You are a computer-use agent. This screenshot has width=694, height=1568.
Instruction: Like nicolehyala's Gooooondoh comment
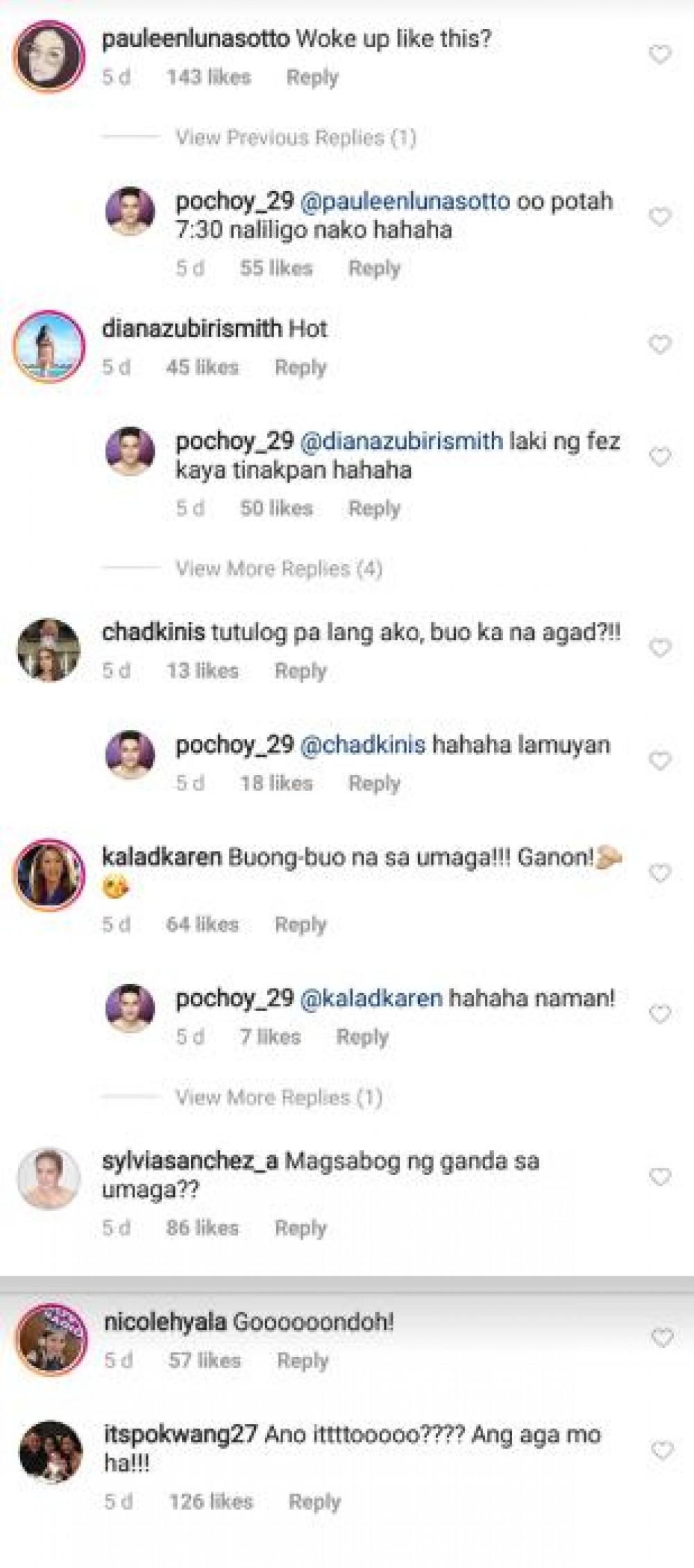click(661, 1337)
